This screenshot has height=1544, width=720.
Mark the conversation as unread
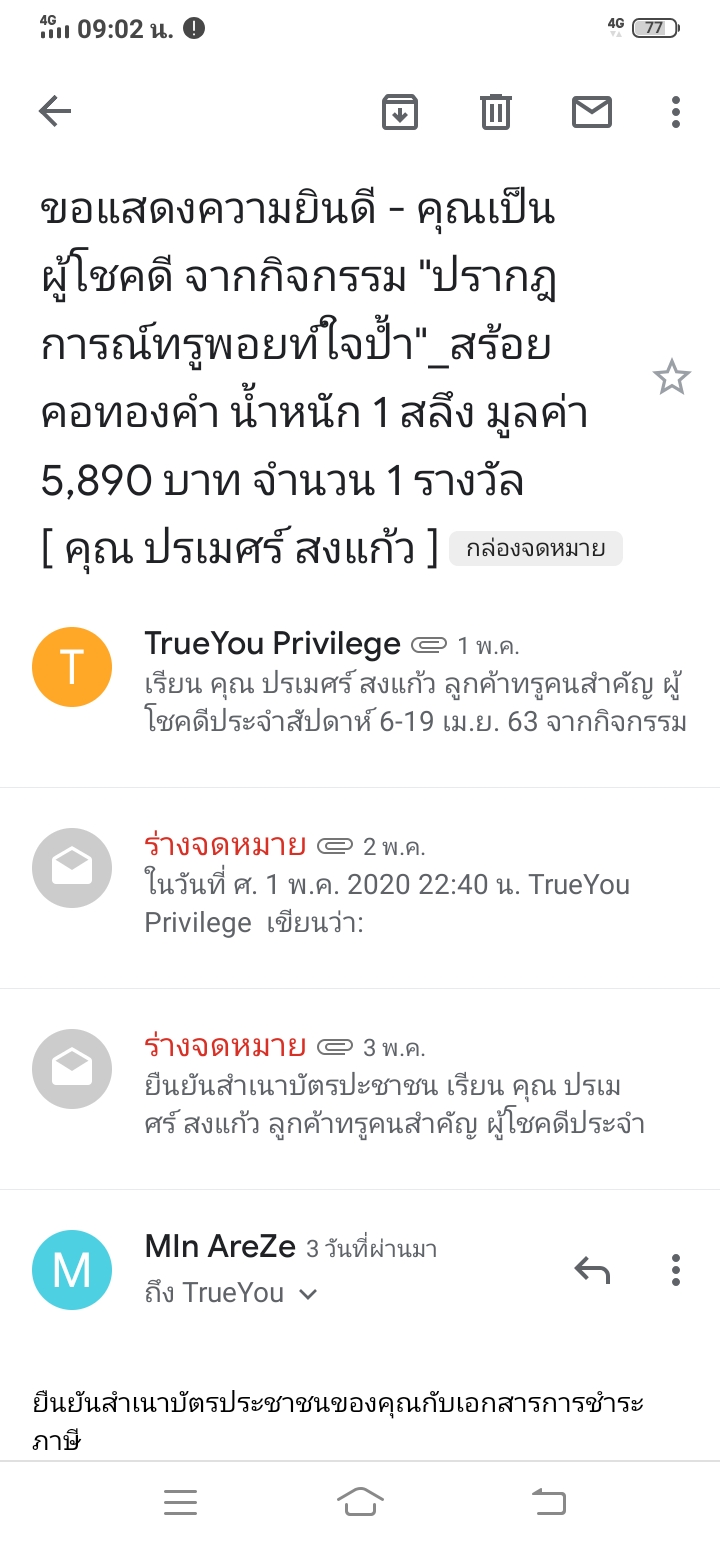tap(592, 112)
